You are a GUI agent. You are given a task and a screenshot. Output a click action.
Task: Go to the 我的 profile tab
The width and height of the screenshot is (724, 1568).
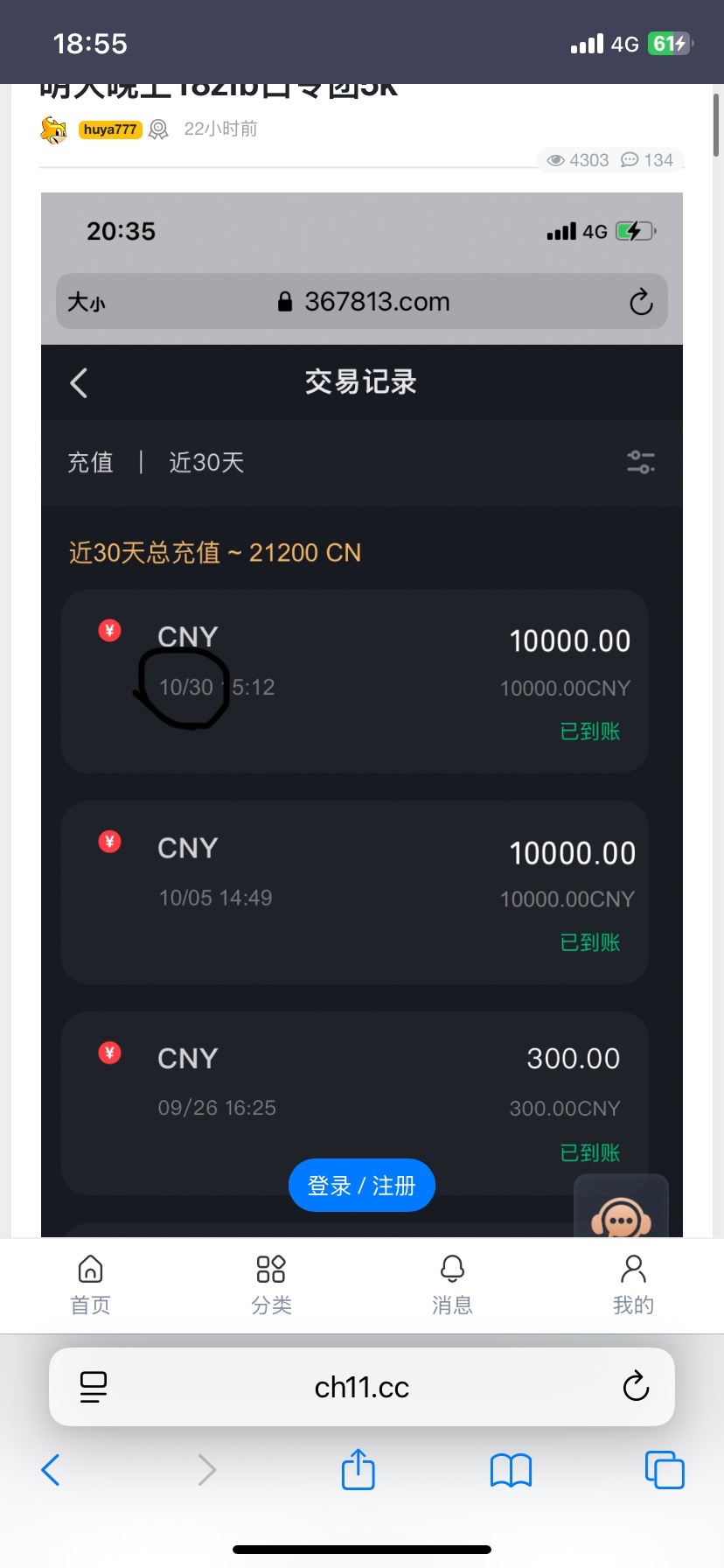[633, 1284]
